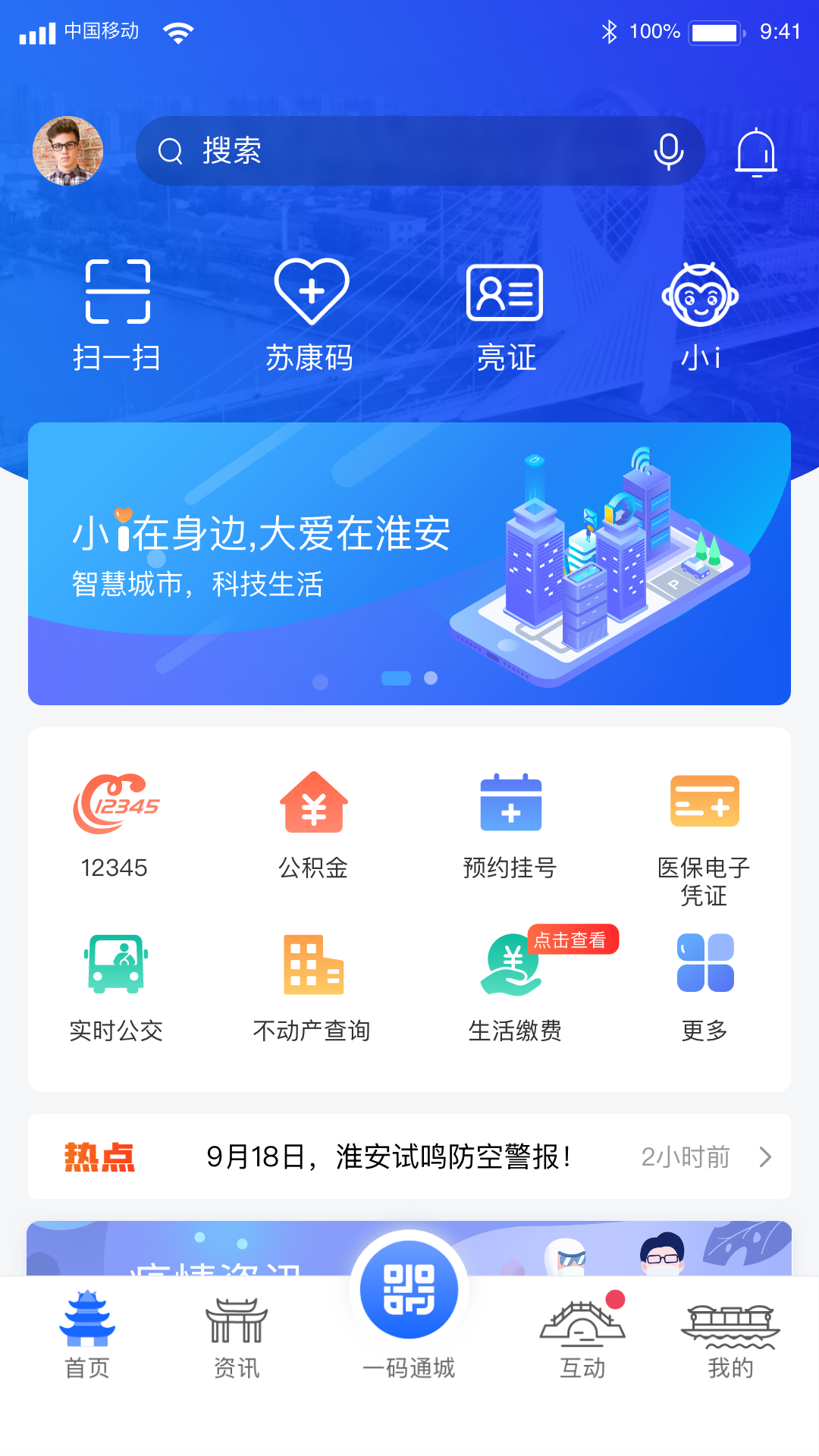Open notifications via the bell icon
819x1456 pixels.
click(758, 151)
